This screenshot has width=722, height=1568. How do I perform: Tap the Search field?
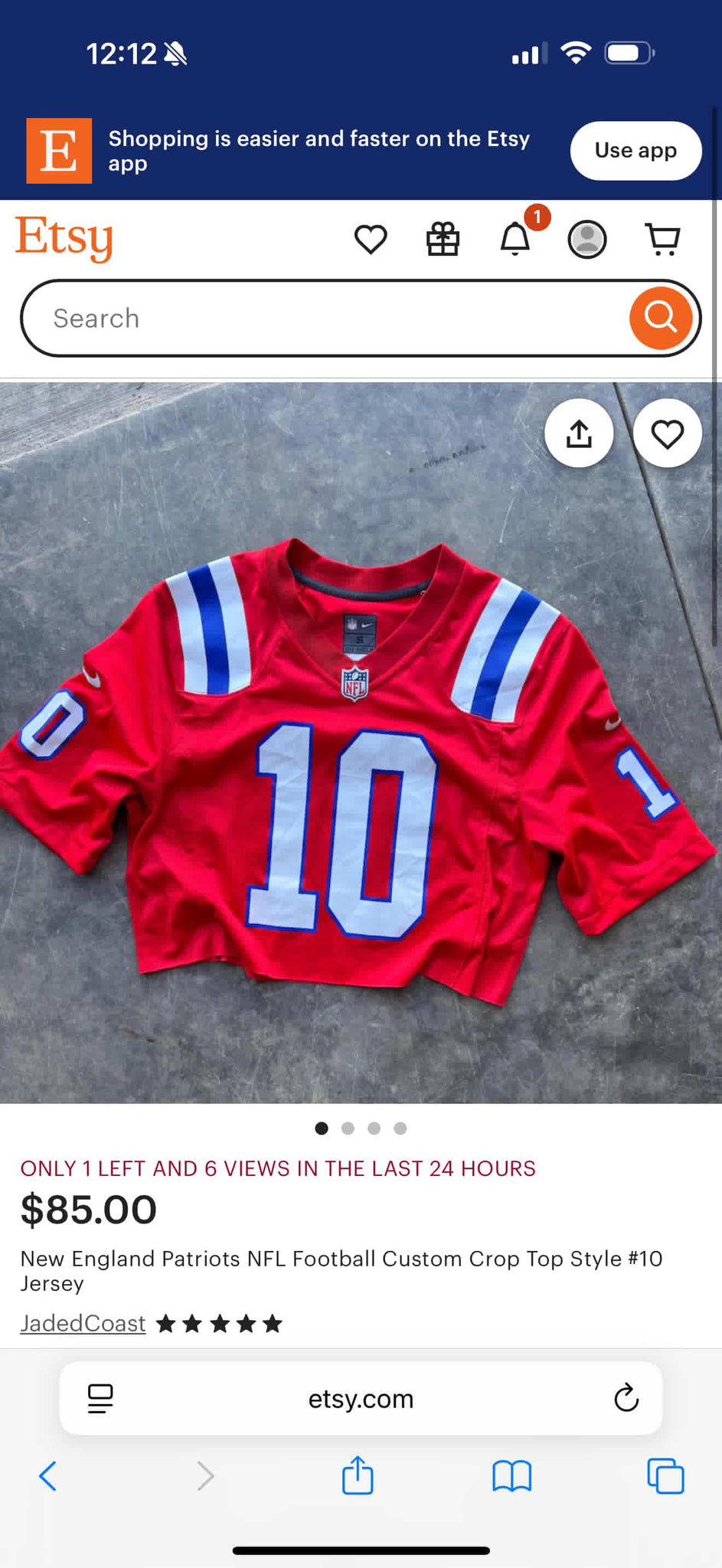[322, 318]
